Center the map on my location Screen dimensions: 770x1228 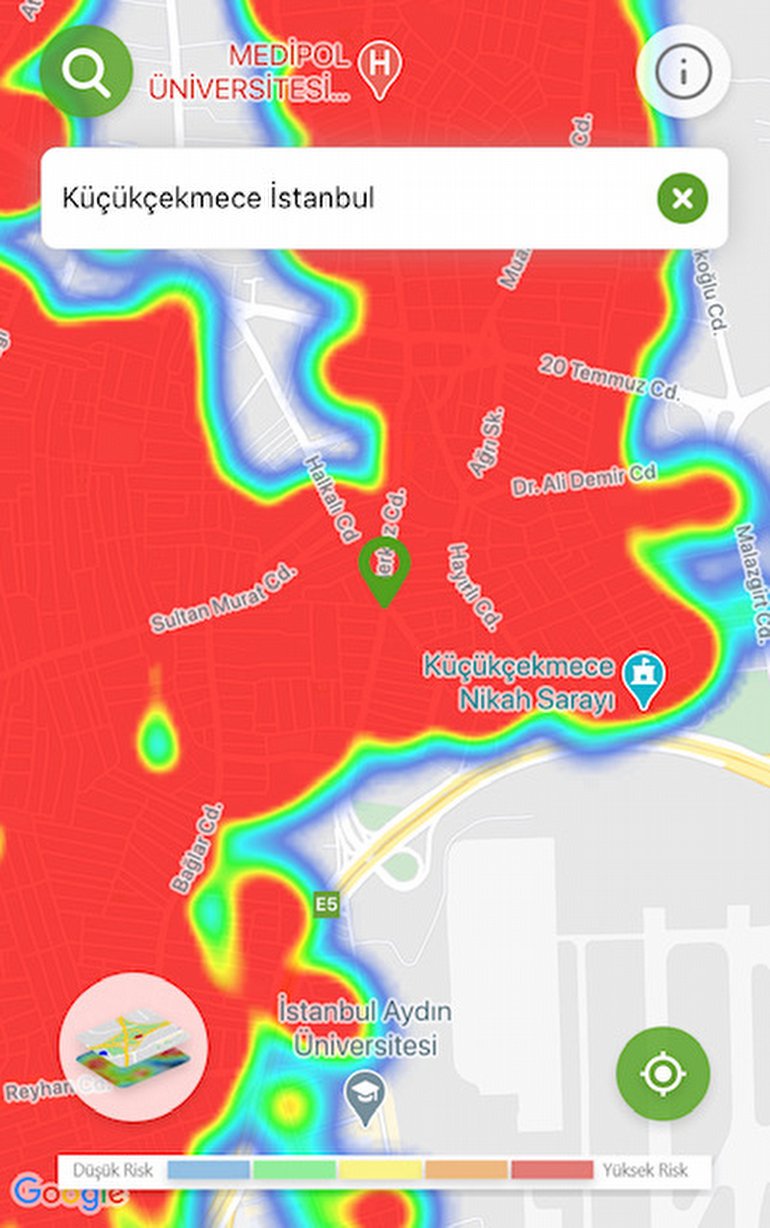tap(662, 1073)
